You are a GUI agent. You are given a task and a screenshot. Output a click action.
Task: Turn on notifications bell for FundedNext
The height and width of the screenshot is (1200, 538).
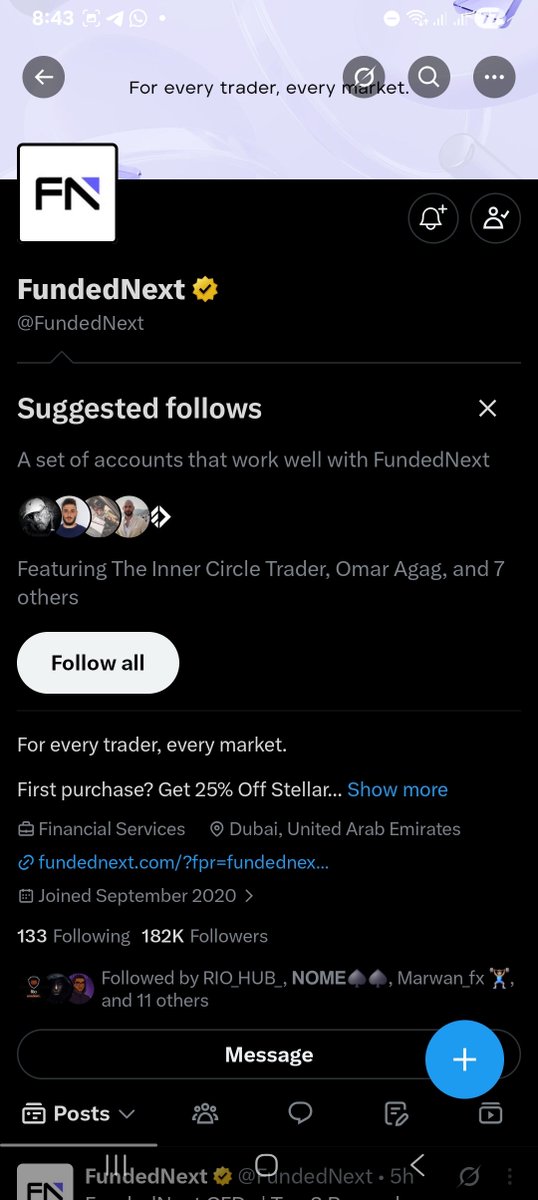(x=433, y=218)
